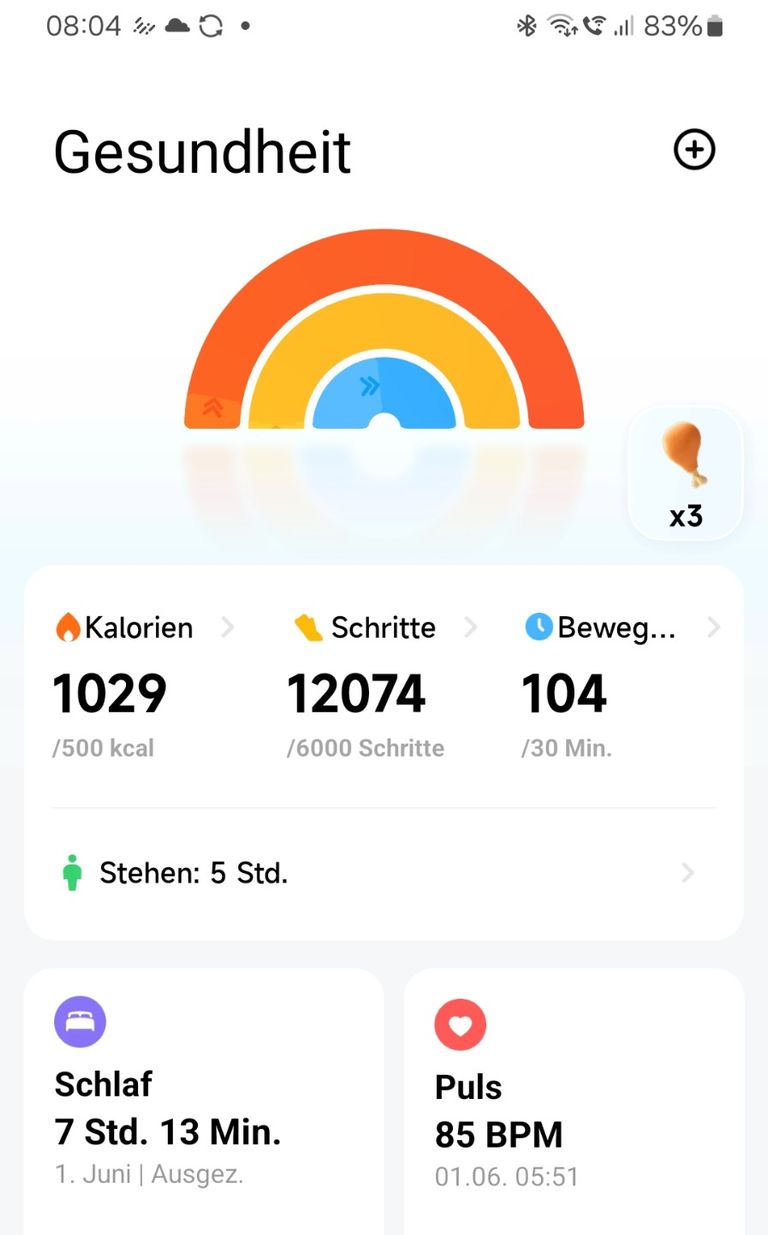
Task: Tap the plus icon next to Gesundheit
Action: 694,150
